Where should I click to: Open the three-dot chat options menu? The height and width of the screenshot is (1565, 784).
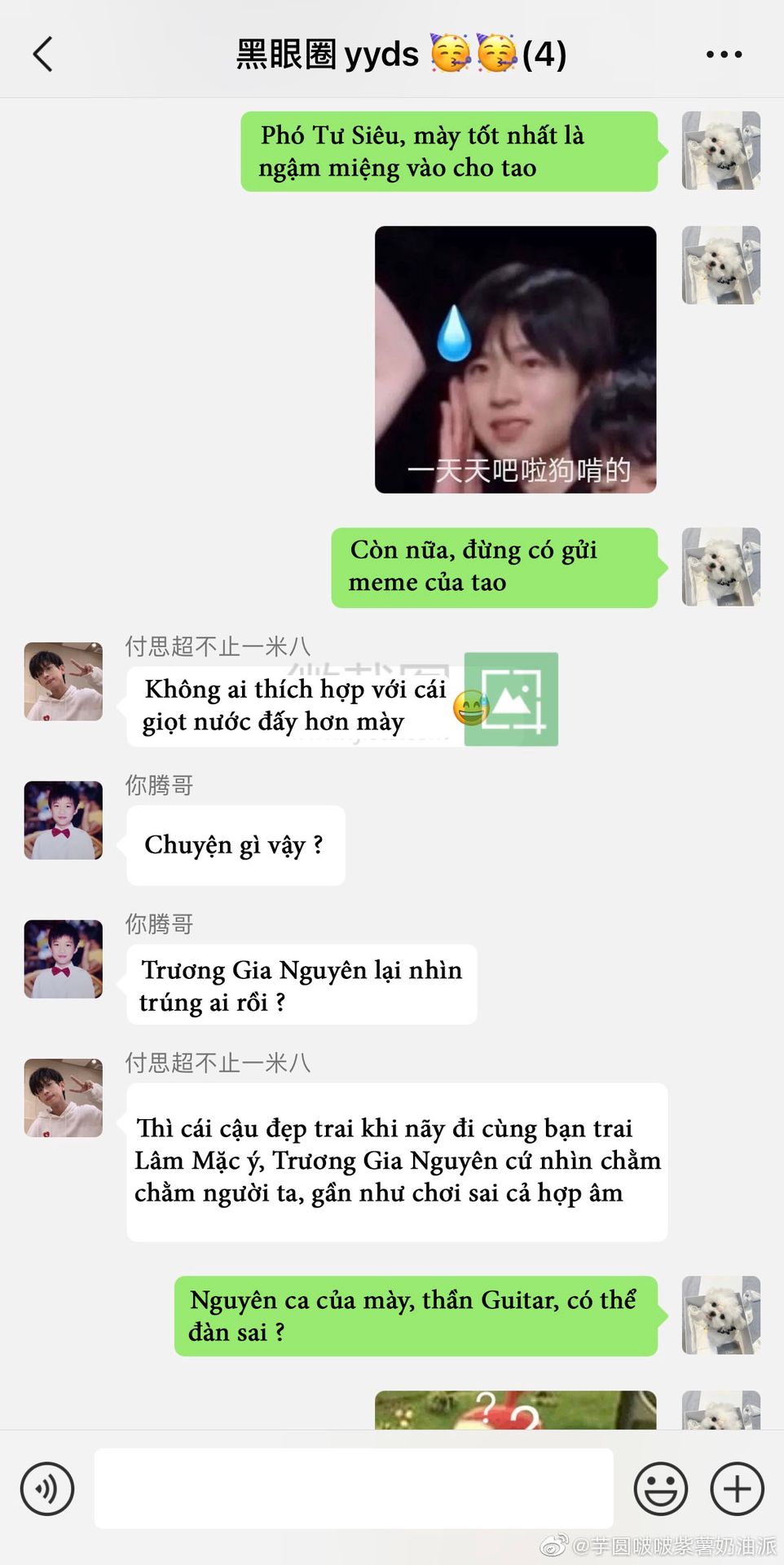724,55
